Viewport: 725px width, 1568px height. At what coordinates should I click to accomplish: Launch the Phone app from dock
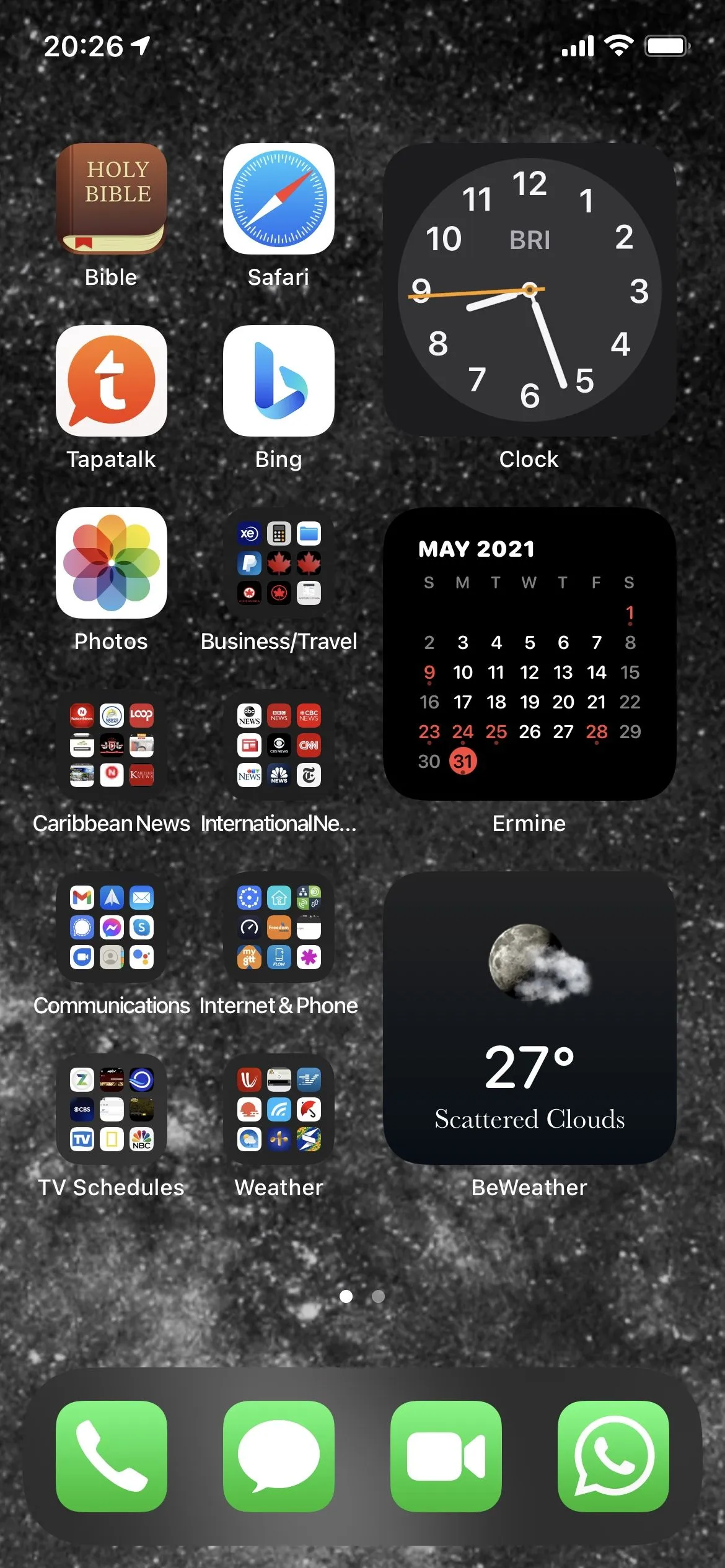tap(112, 1456)
